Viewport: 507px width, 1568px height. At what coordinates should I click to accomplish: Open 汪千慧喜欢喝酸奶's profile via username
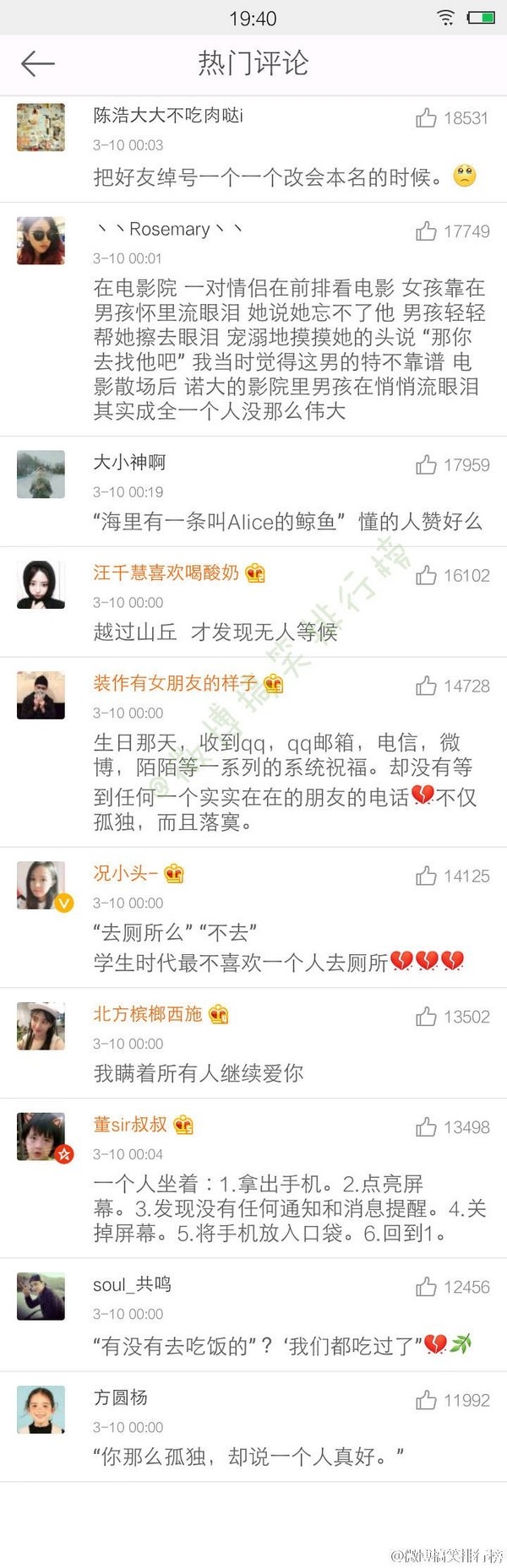tap(166, 572)
